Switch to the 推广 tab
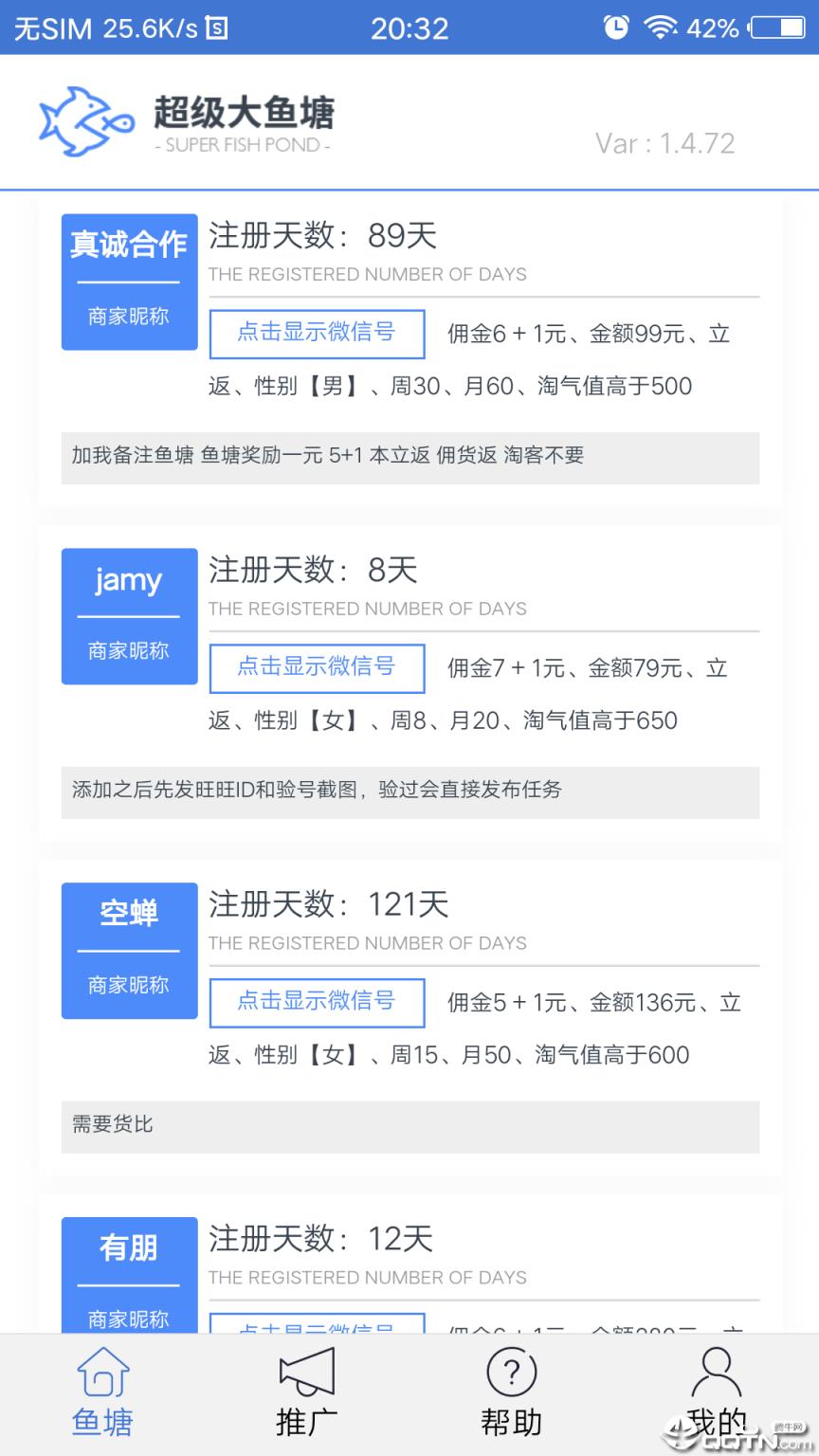This screenshot has height=1456, width=819. [306, 1393]
